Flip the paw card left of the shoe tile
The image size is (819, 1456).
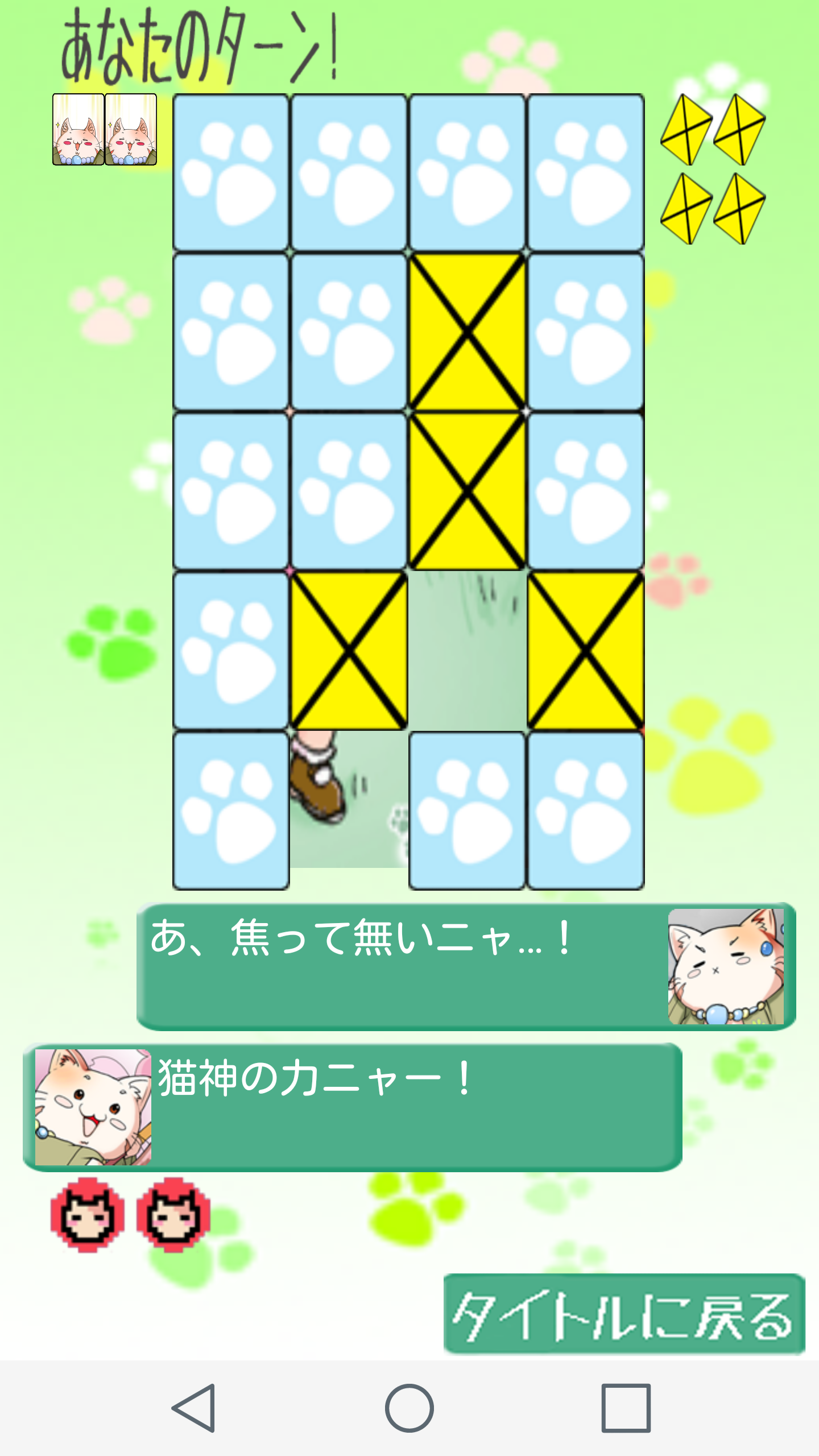[231, 810]
